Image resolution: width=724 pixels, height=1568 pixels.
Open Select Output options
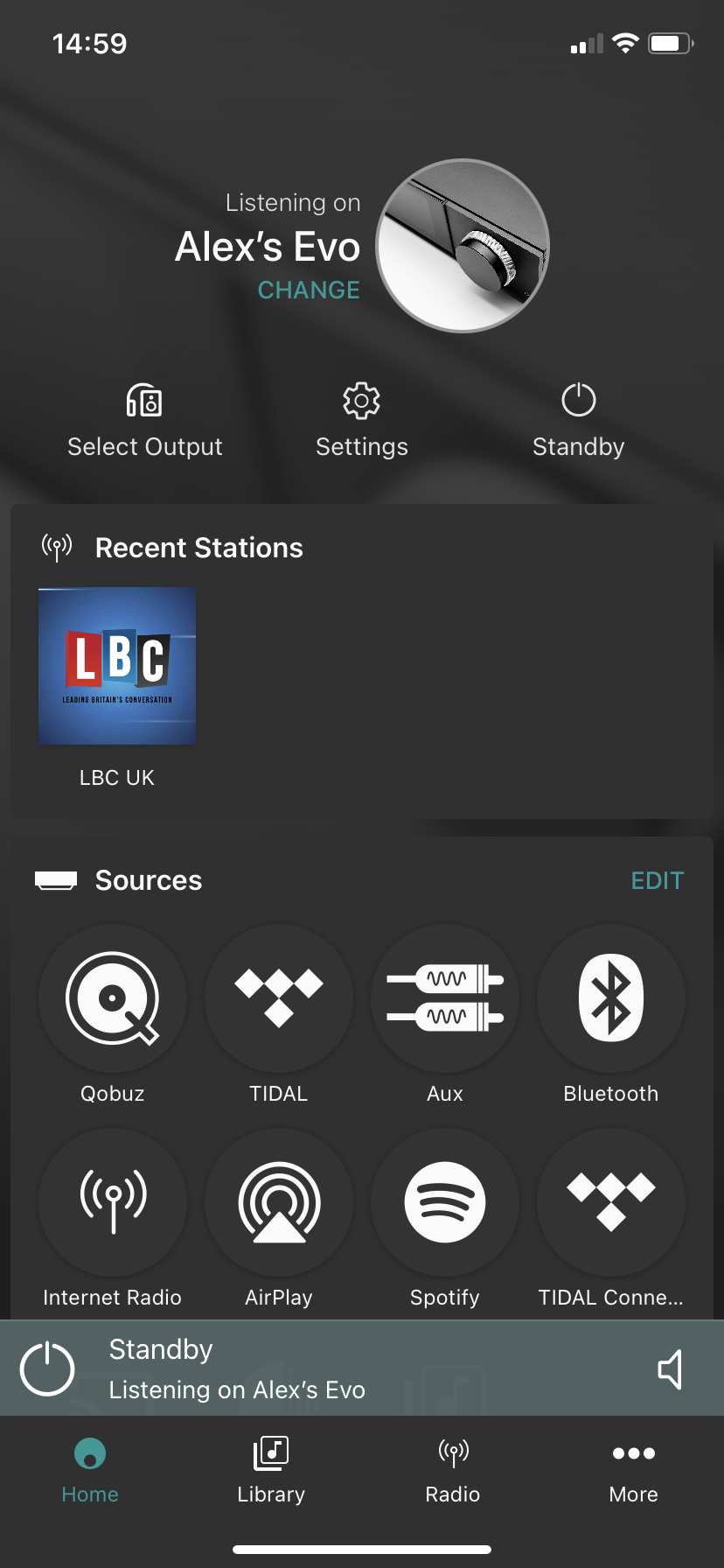(145, 420)
